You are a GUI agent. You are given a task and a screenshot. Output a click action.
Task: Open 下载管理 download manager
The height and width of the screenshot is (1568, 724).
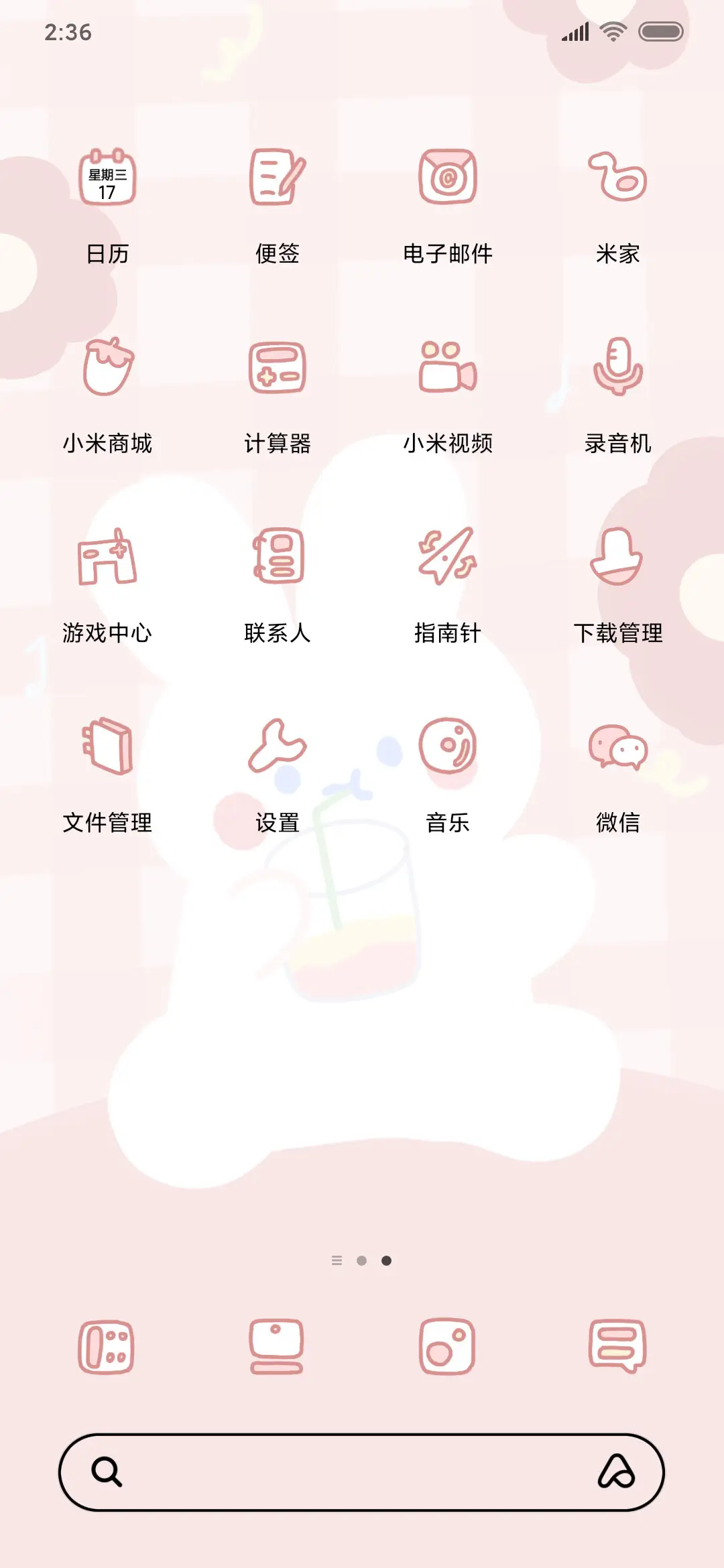(x=618, y=560)
